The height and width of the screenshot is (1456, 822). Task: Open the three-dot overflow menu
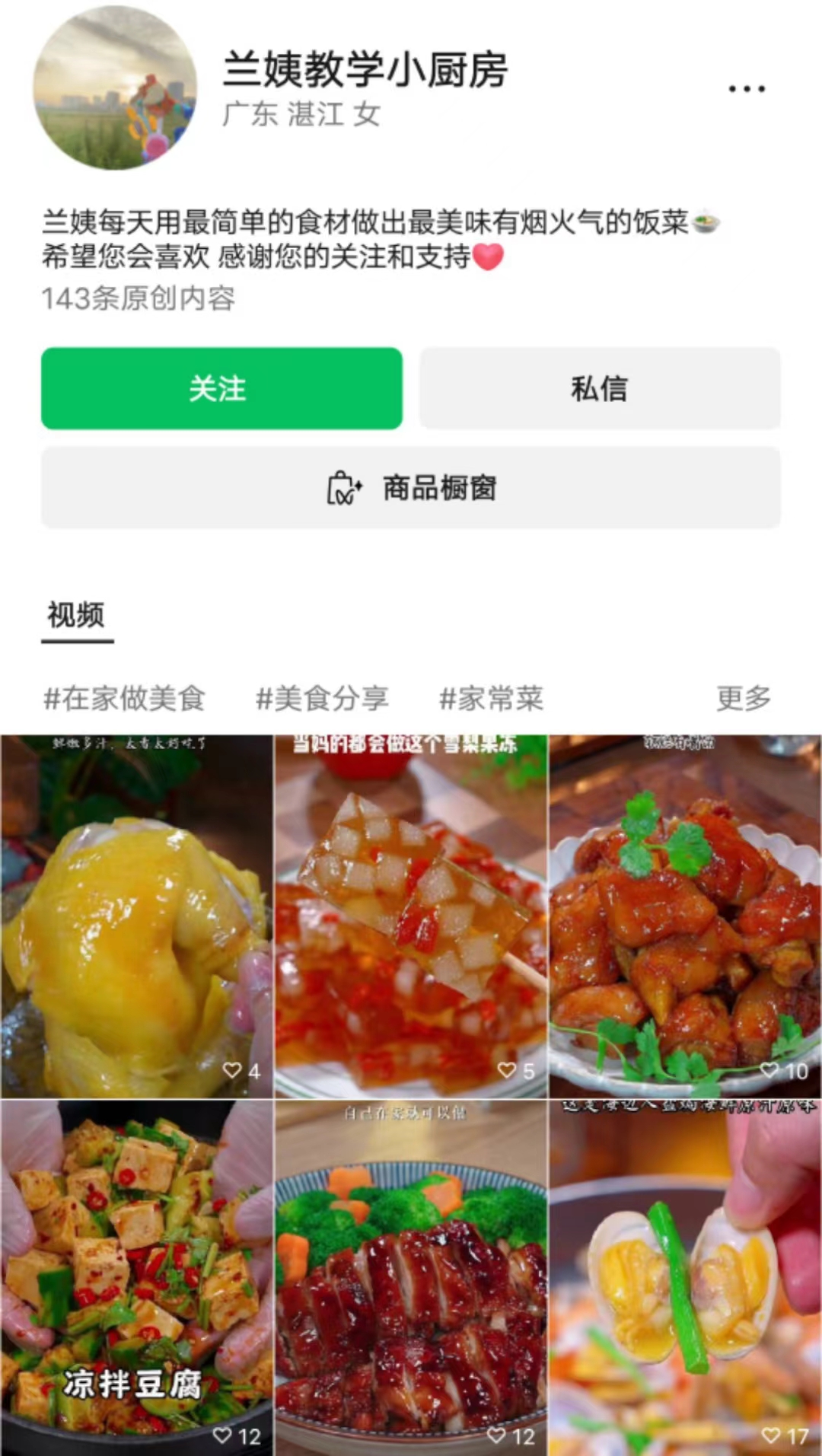746,89
